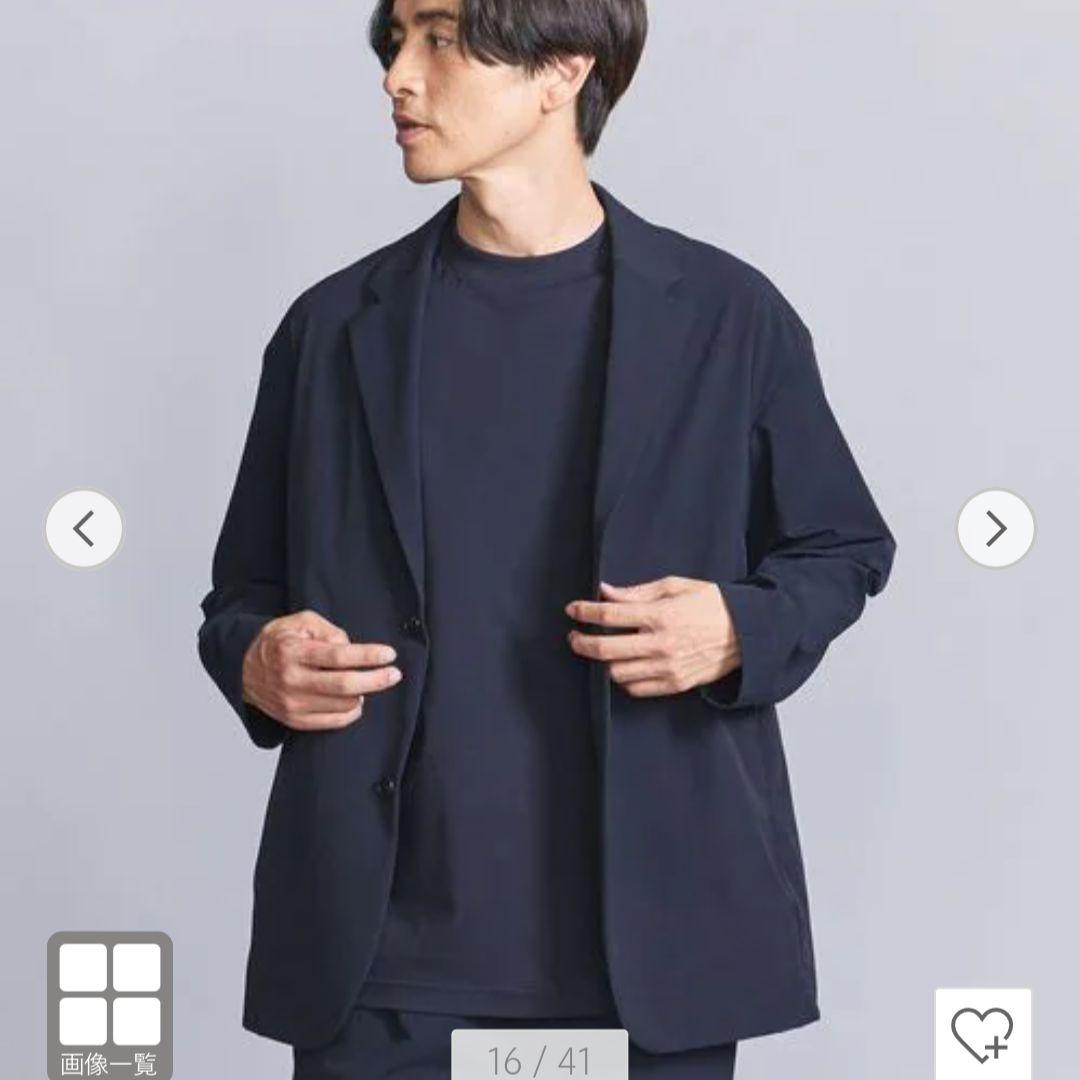Add this jacket to favorites

(x=982, y=1033)
